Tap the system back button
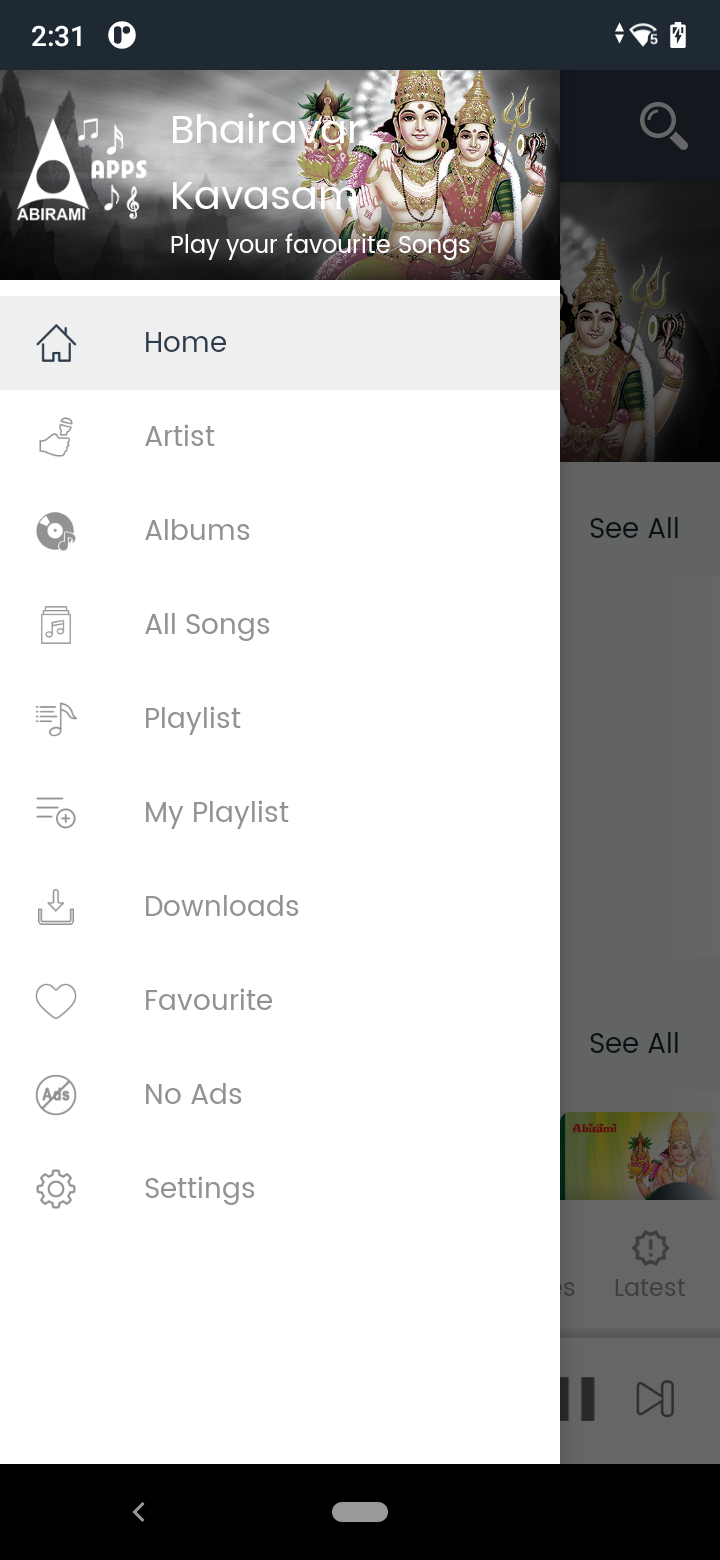This screenshot has height=1560, width=720. click(139, 1512)
